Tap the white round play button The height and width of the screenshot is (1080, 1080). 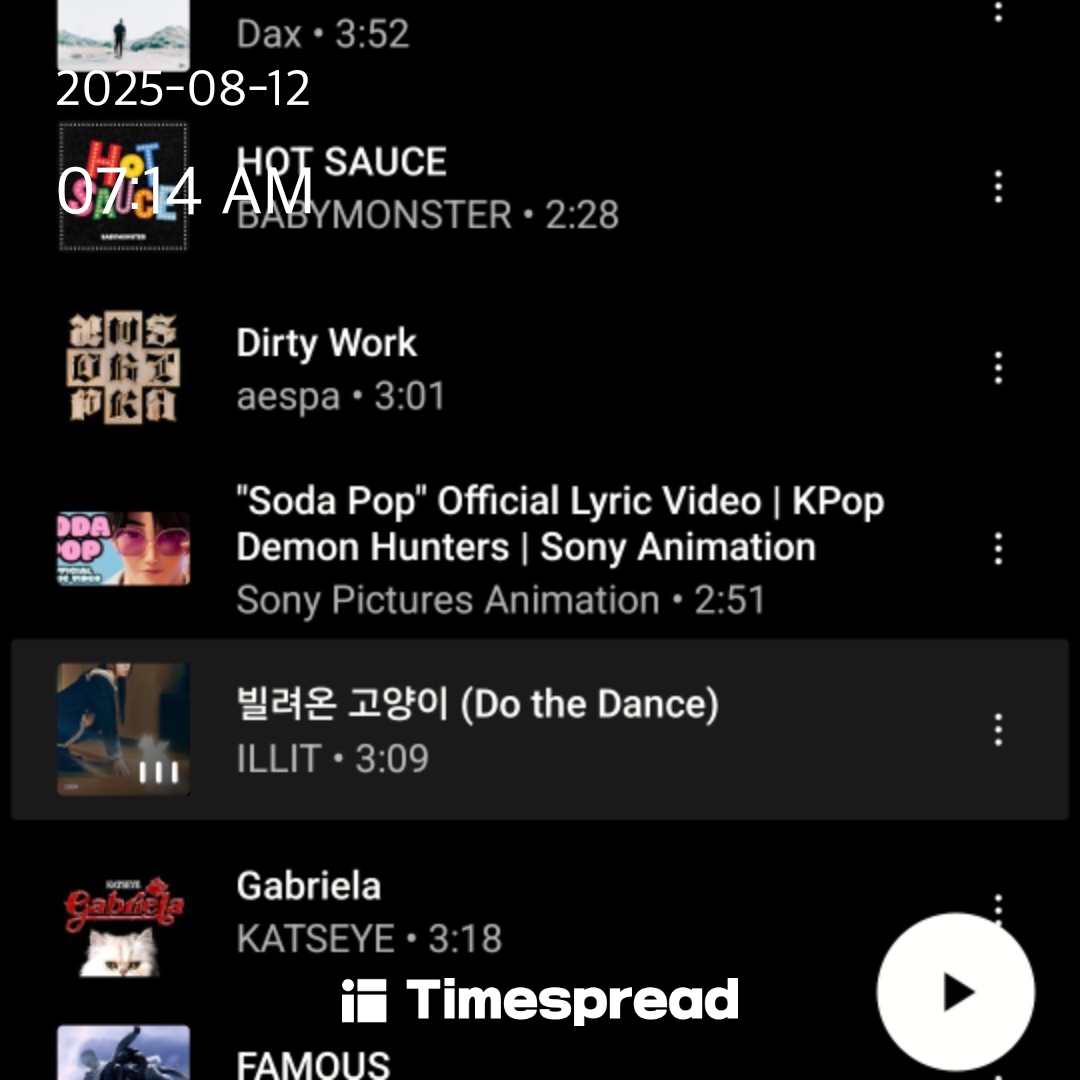click(x=956, y=992)
